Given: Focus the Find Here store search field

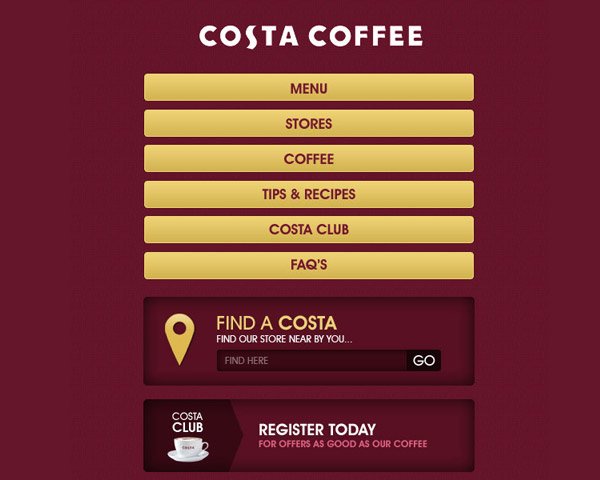Looking at the screenshot, I should [310, 360].
